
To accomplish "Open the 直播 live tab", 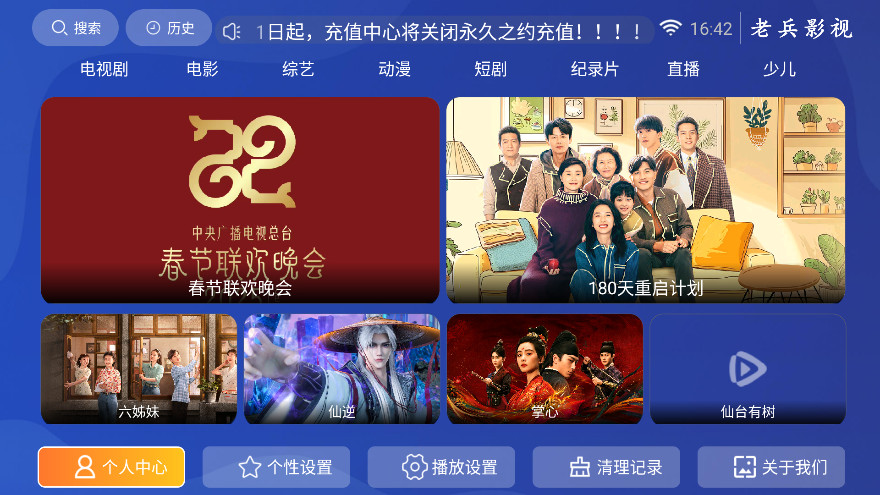I will (x=683, y=69).
